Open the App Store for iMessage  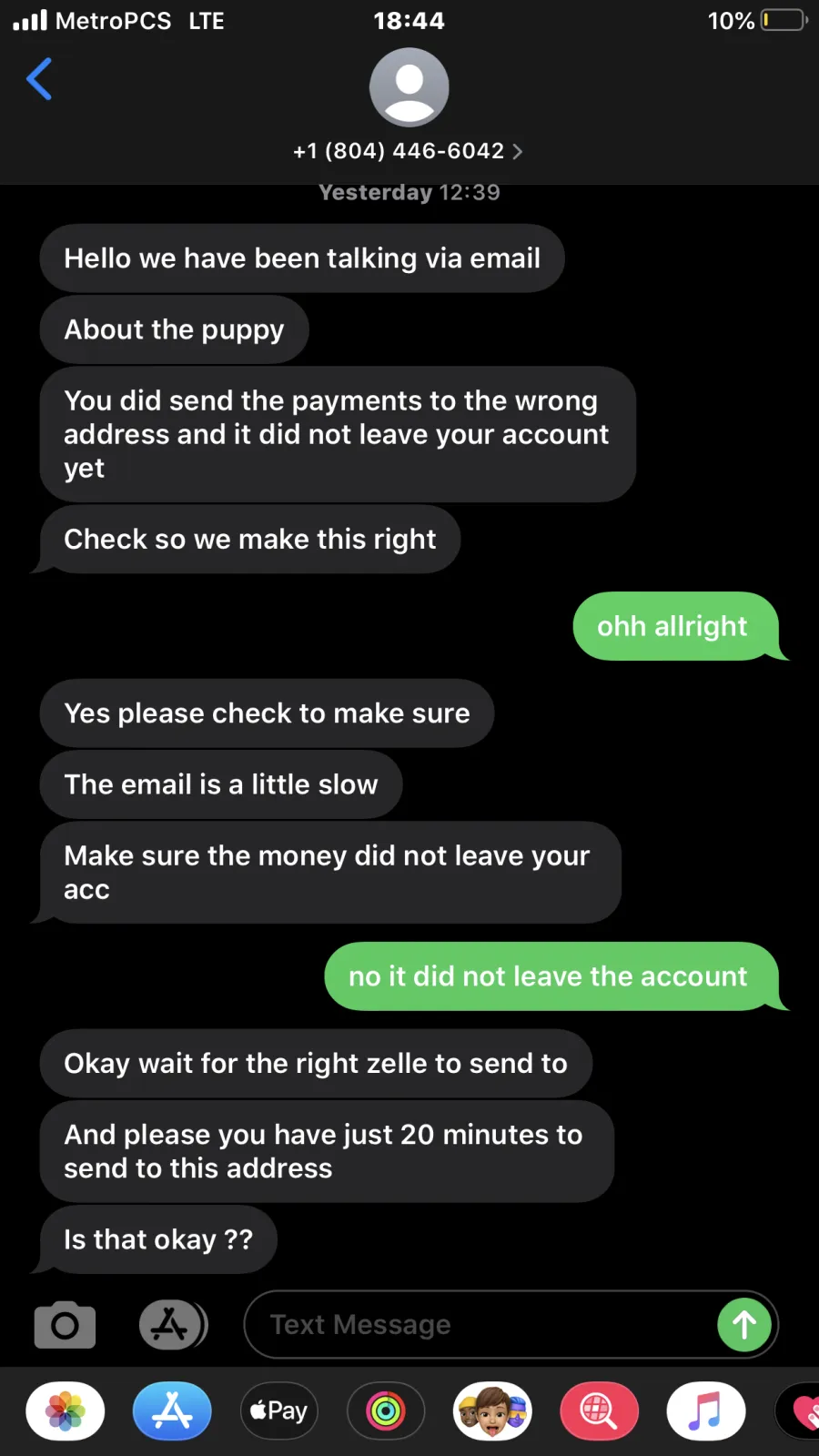(x=172, y=1411)
